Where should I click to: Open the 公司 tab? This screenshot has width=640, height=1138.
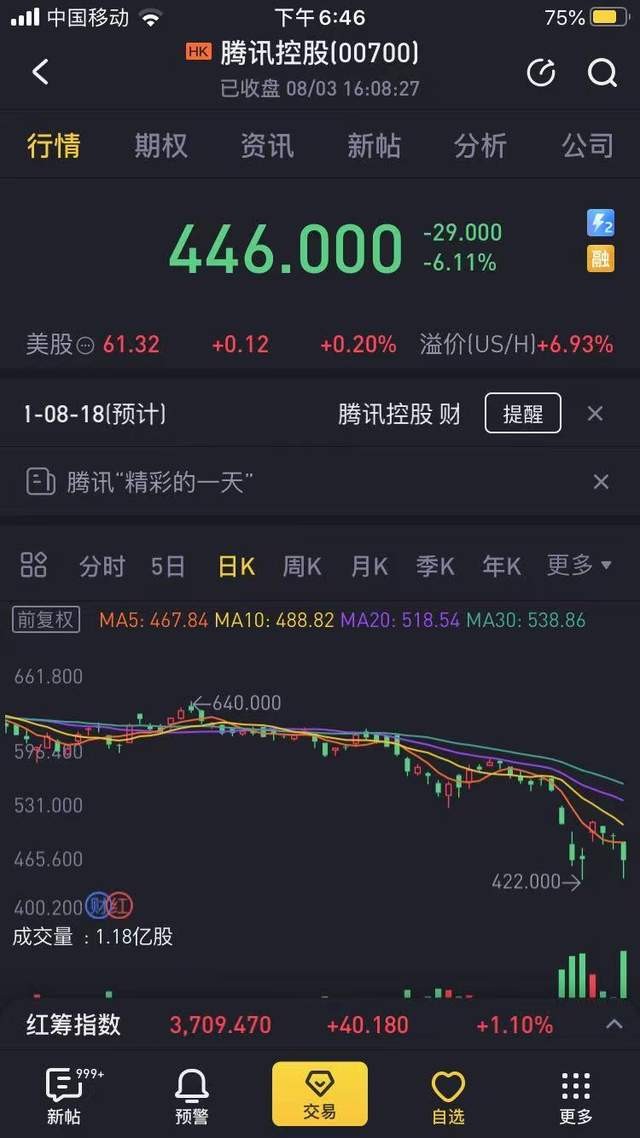point(587,146)
